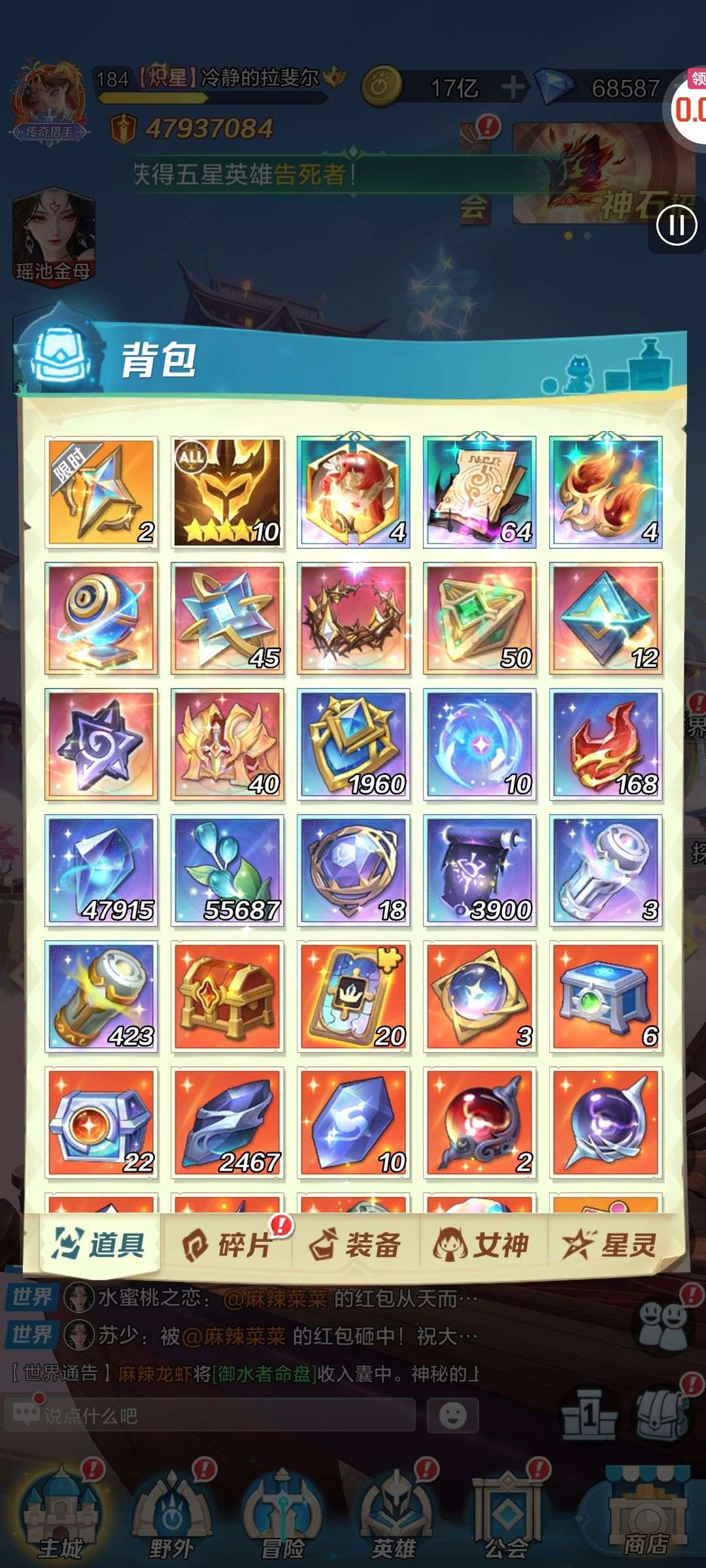Tap the pause button overlay
This screenshot has width=706, height=1568.
676,227
